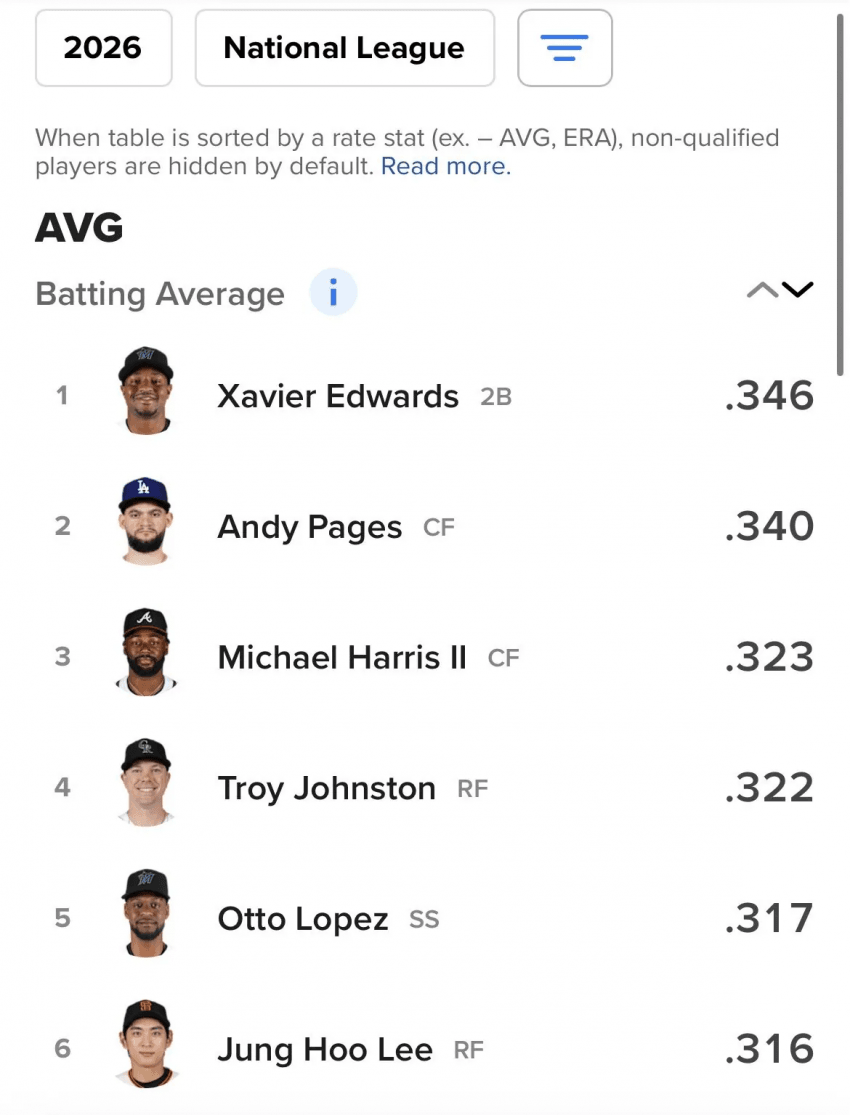Toggle the AVG sort order arrows
The width and height of the screenshot is (850, 1115).
coord(780,290)
